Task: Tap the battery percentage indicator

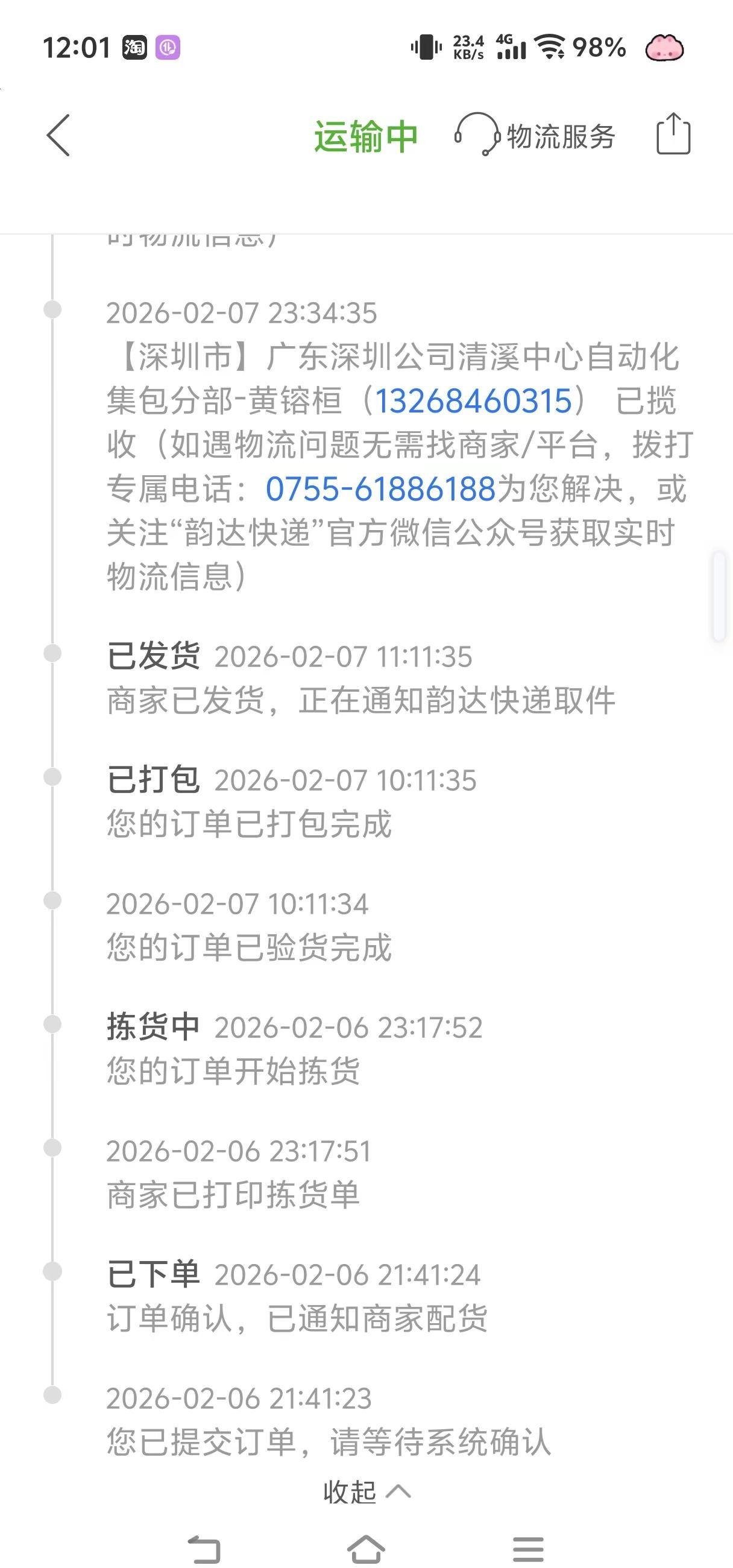Action: tap(599, 48)
